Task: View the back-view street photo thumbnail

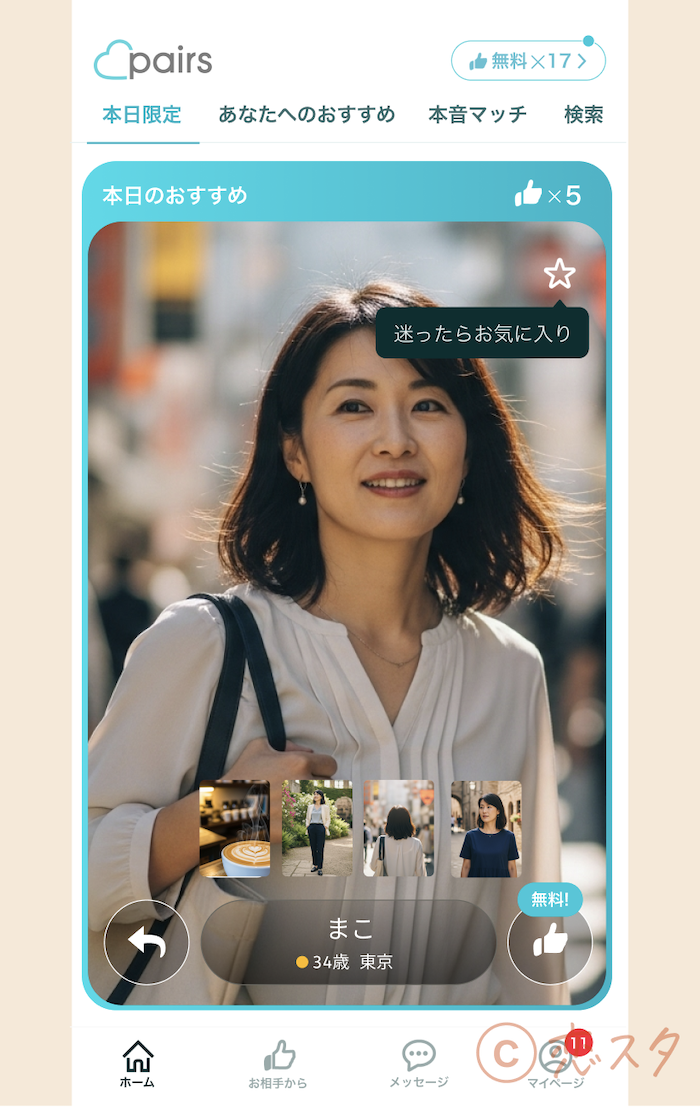Action: tap(399, 829)
